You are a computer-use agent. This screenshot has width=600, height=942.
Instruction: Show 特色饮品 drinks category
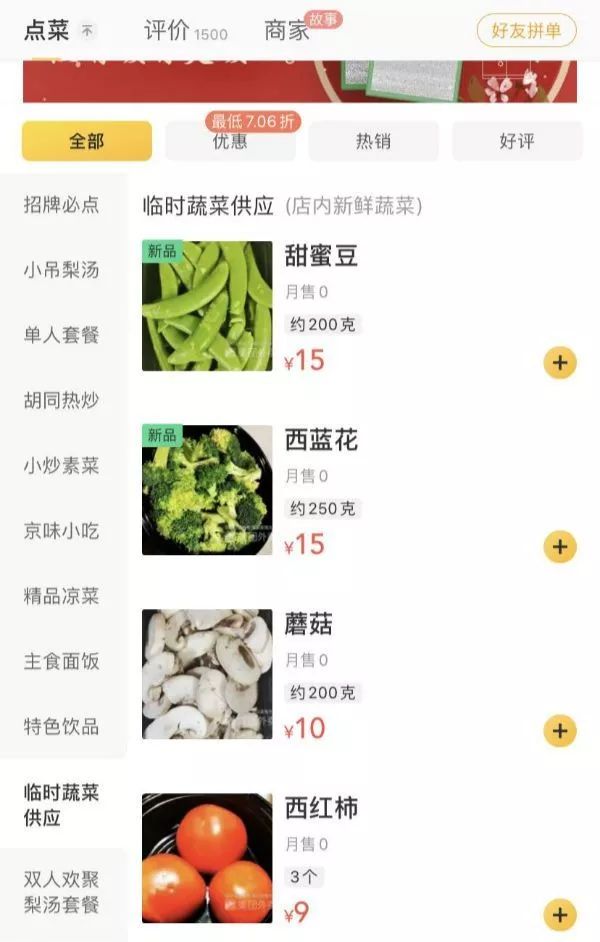tap(62, 727)
